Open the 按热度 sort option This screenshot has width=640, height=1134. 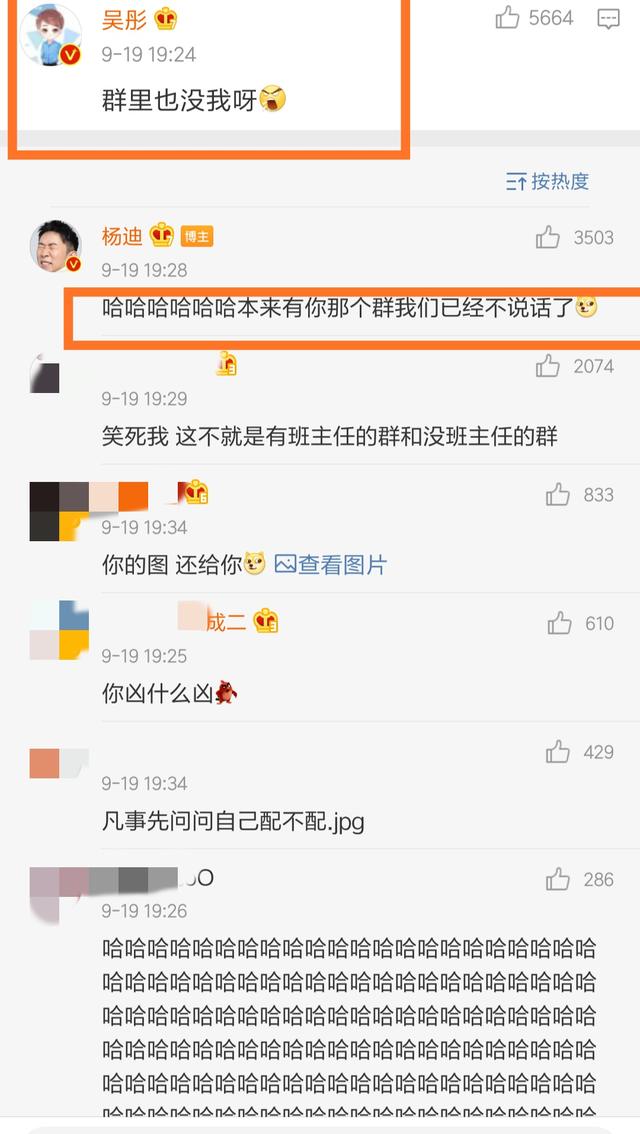coord(547,181)
